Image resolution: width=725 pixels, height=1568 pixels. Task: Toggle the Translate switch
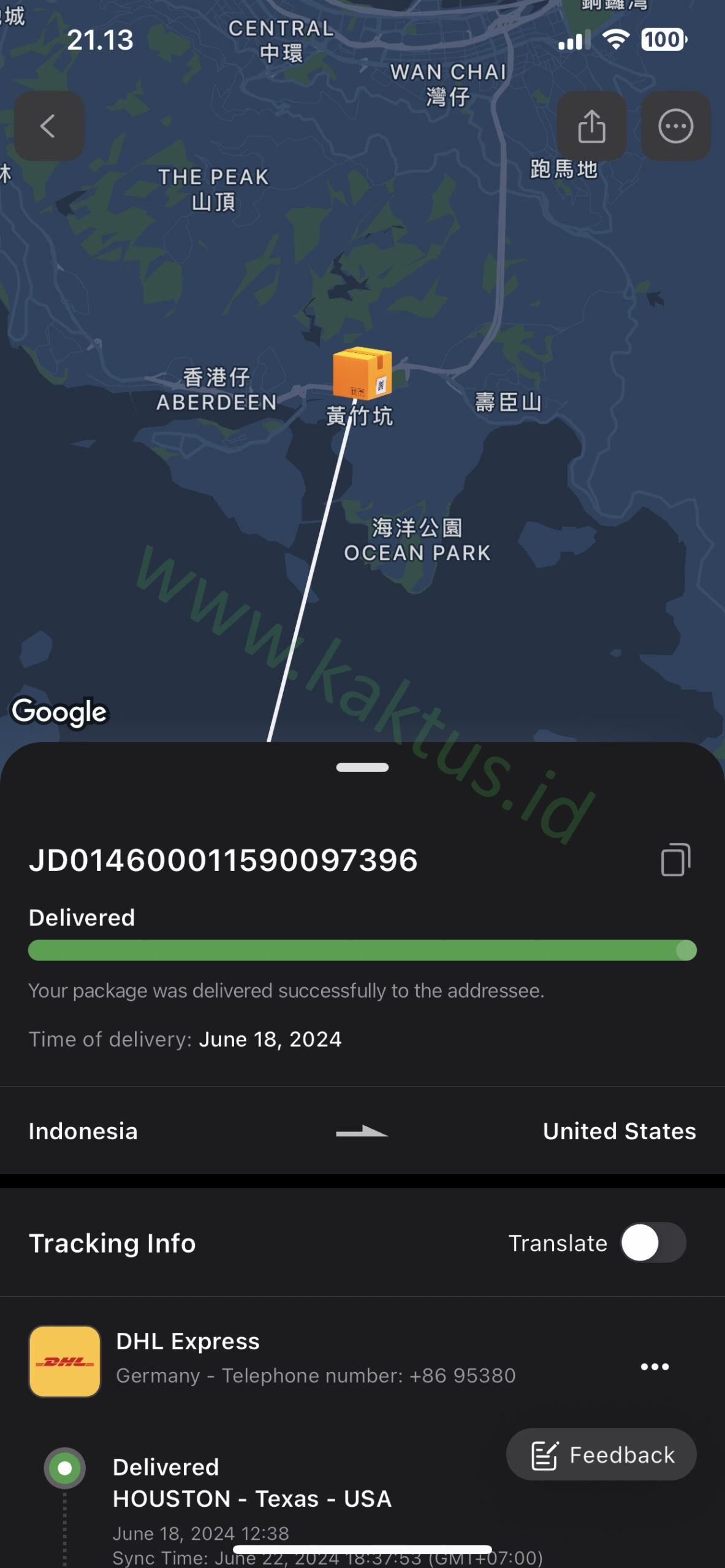coord(653,1243)
